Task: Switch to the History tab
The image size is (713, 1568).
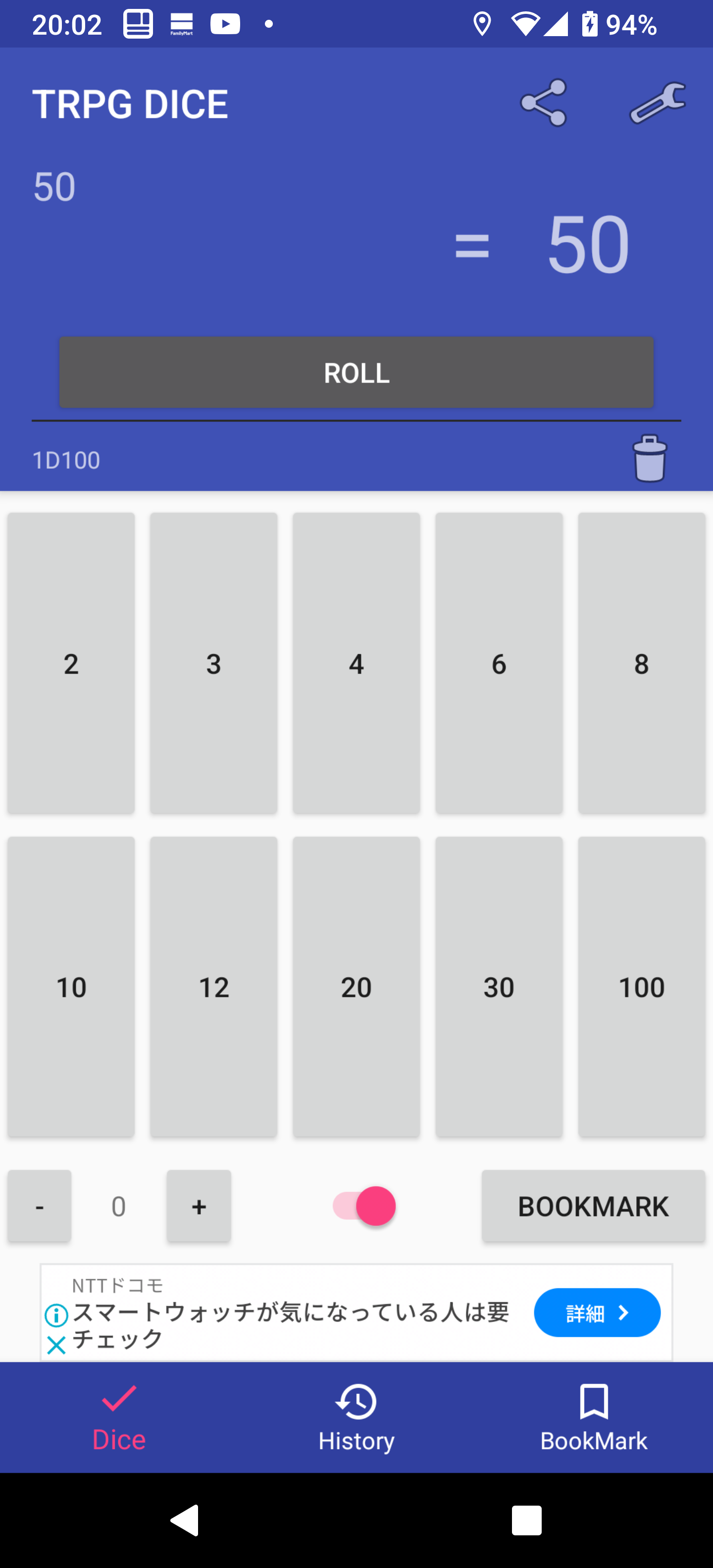Action: [356, 1417]
